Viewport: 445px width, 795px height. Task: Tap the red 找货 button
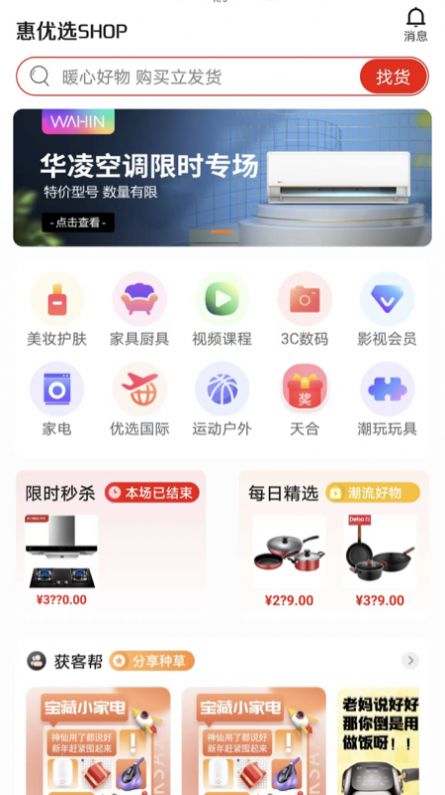click(393, 77)
